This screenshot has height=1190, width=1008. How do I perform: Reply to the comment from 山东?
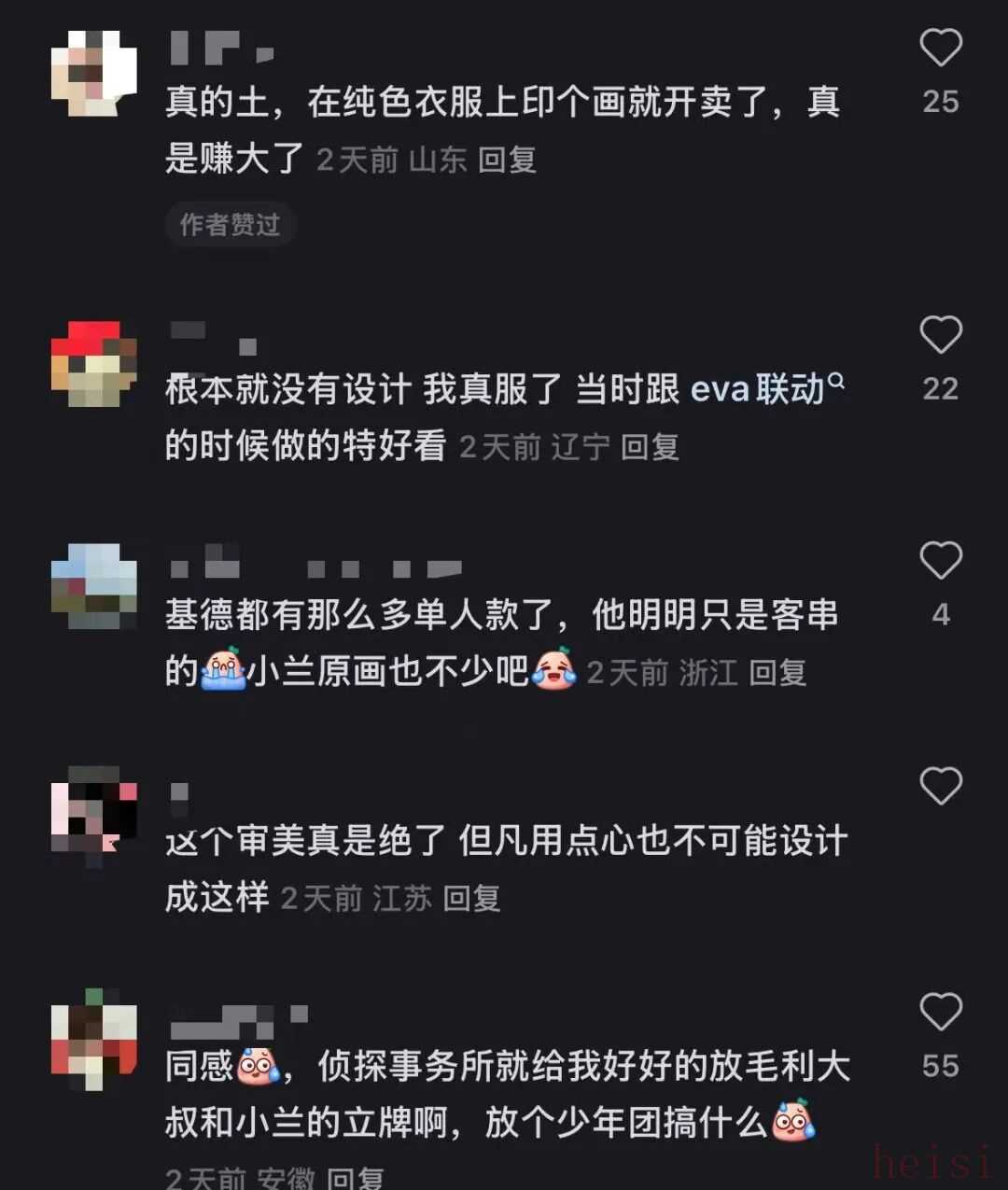coord(507,161)
